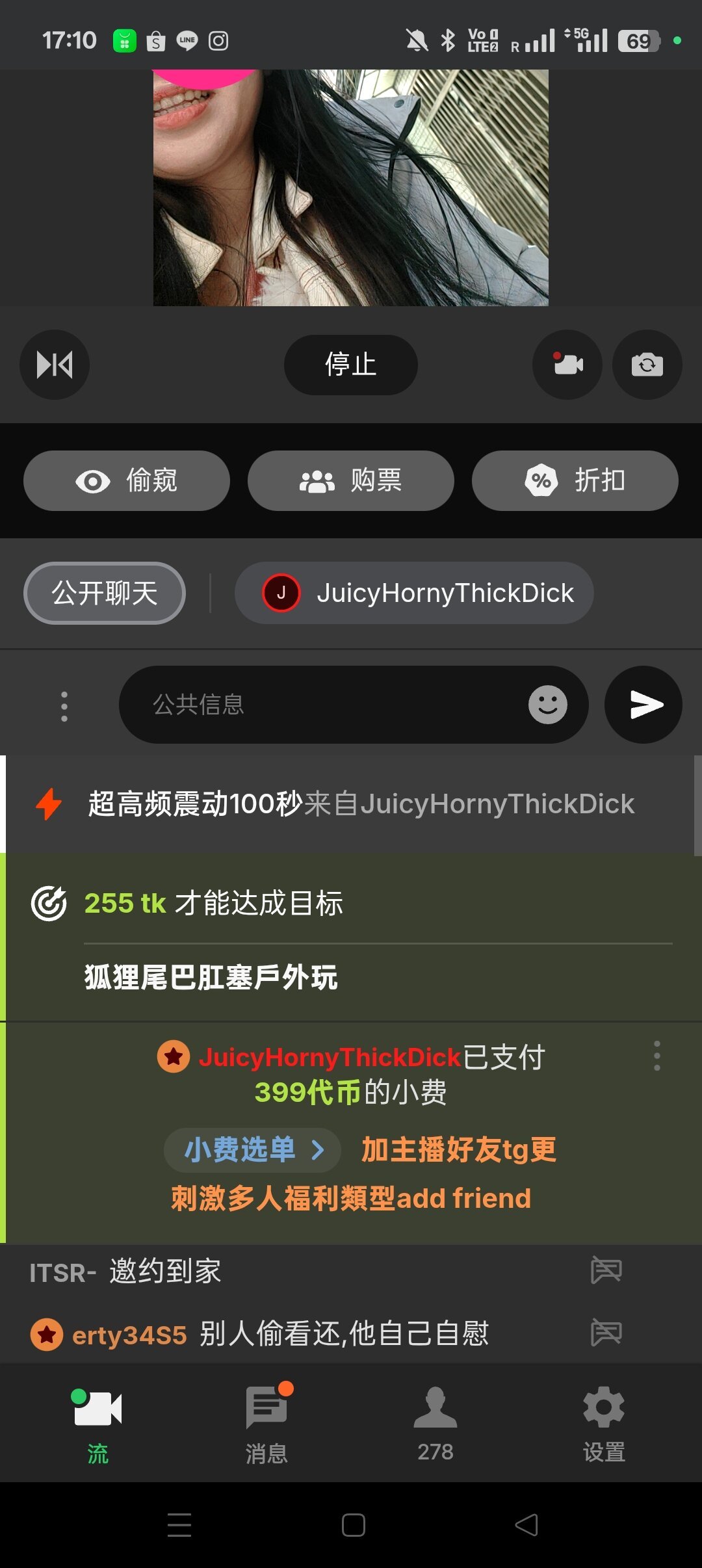The image size is (702, 1568).
Task: Open the emoji picker
Action: point(547,705)
